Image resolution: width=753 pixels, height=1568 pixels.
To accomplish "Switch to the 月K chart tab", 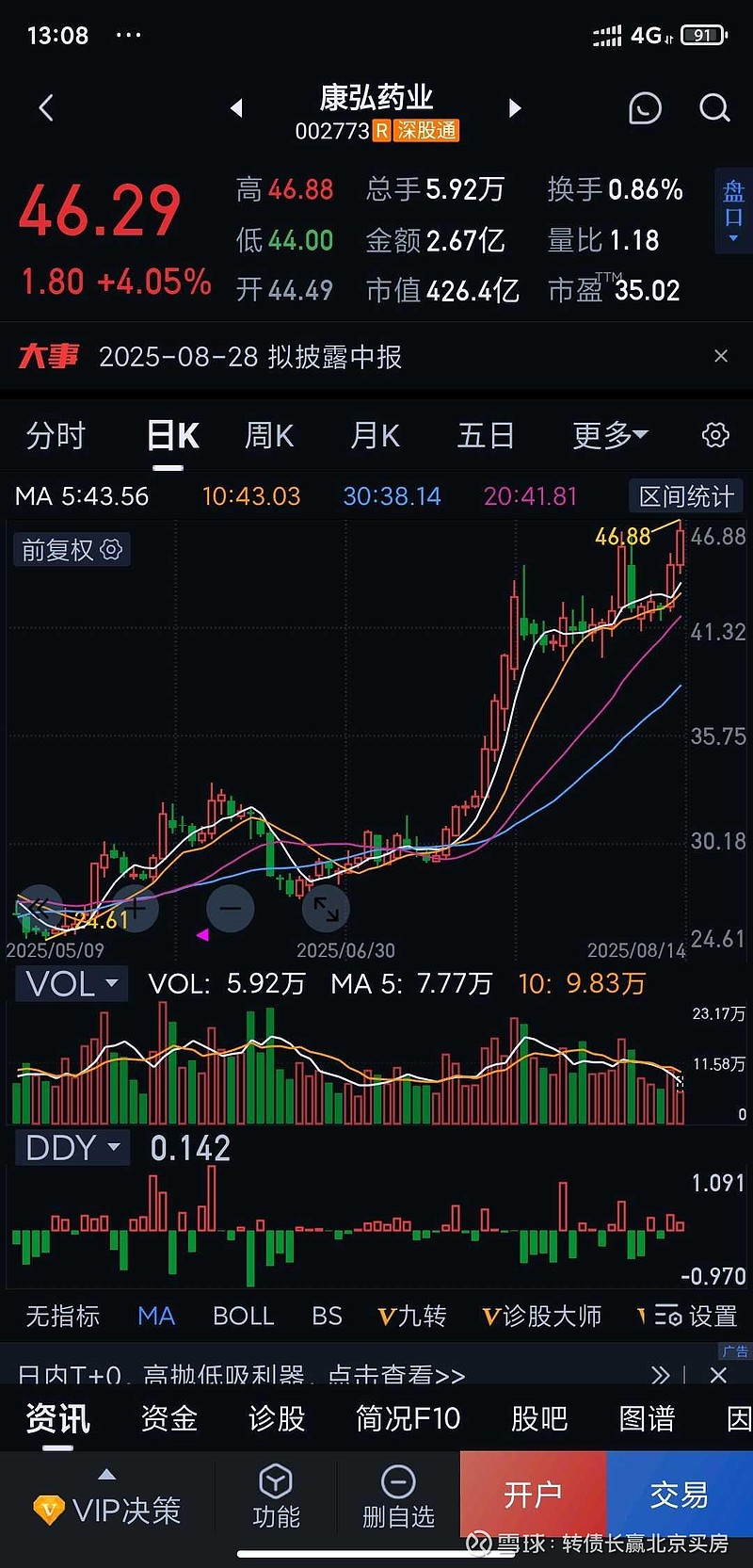I will click(x=376, y=435).
